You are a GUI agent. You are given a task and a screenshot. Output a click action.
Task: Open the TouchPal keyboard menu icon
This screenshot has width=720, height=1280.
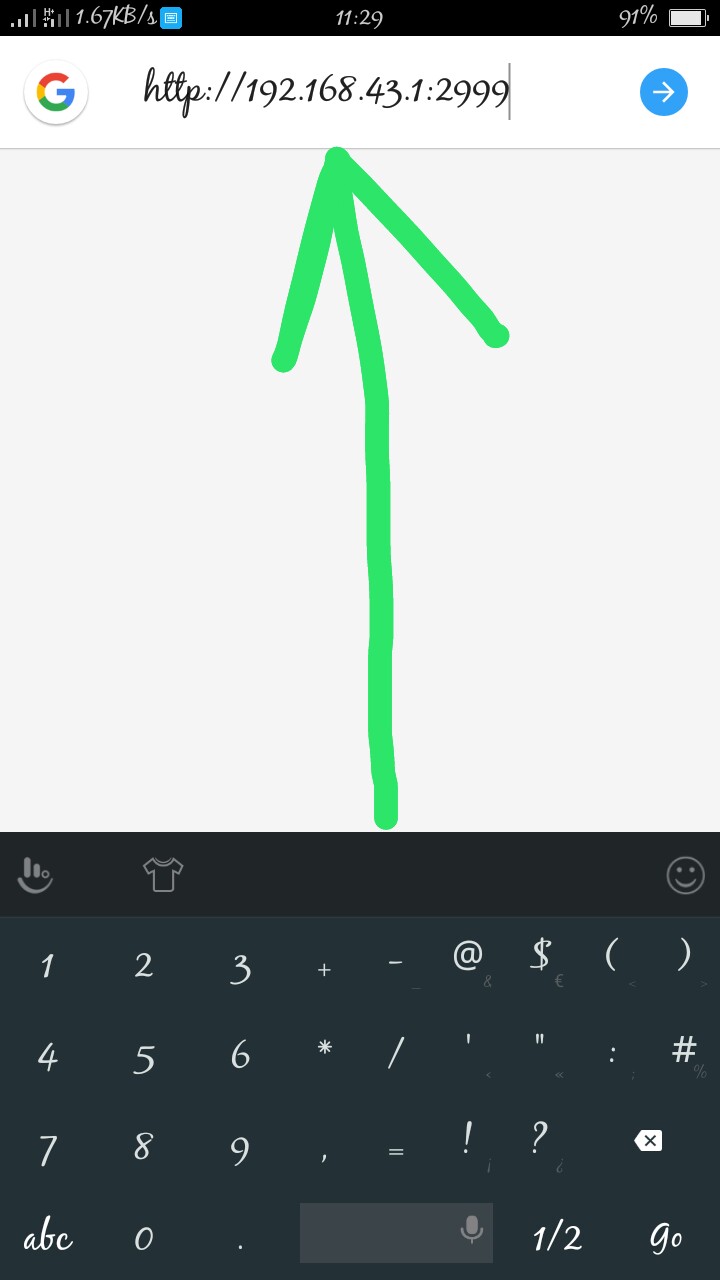pos(35,875)
